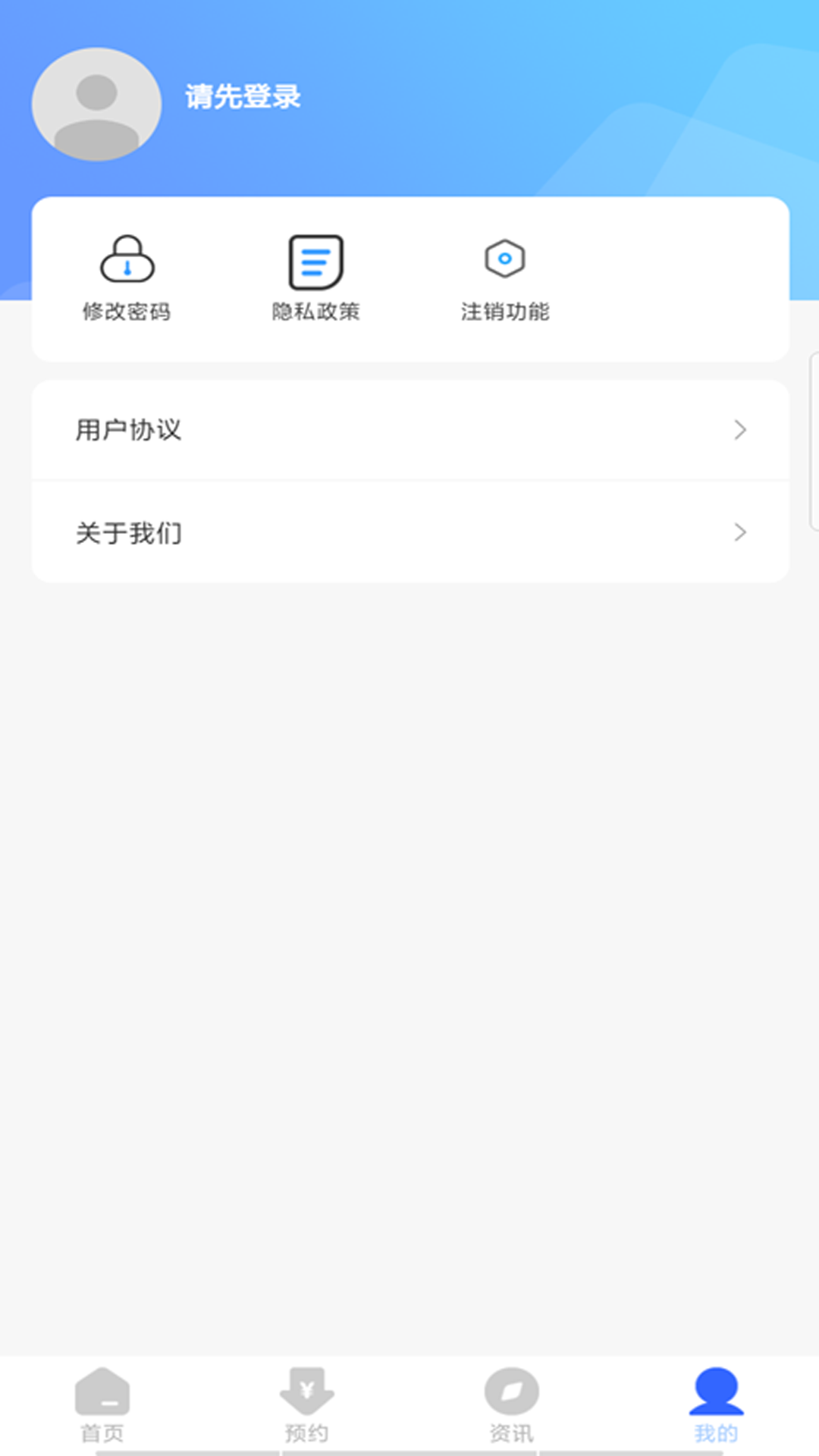Open 修改密码 to change password
Screen dimensions: 819x1456
(x=127, y=278)
